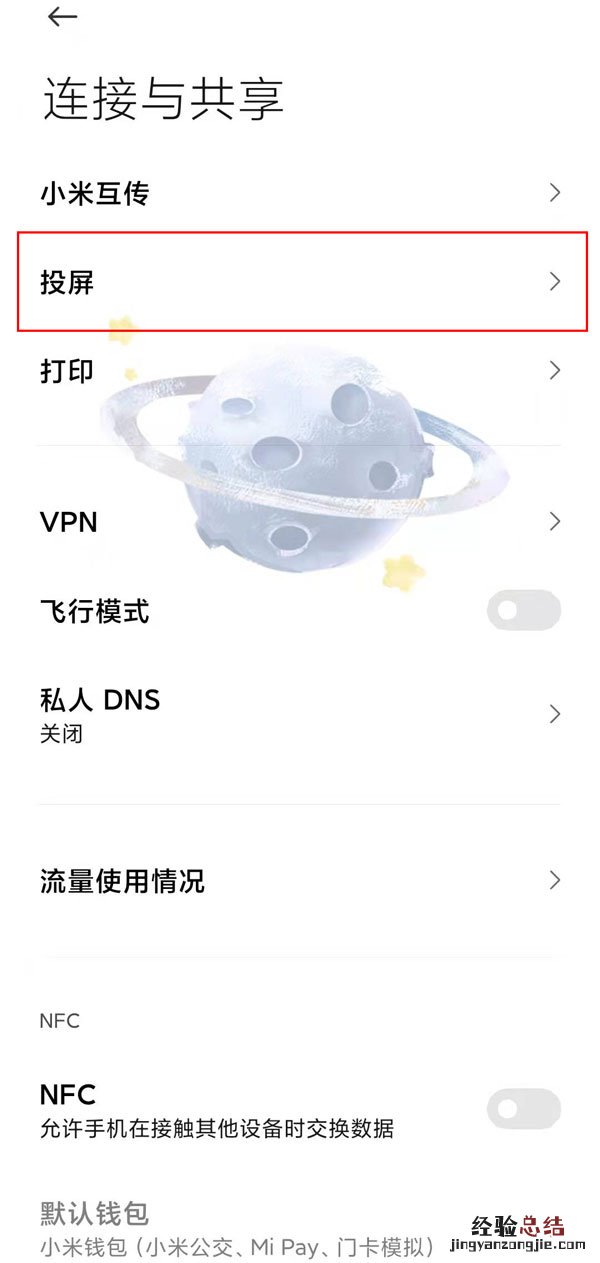
Task: Open 小米互传 settings
Action: (x=300, y=193)
